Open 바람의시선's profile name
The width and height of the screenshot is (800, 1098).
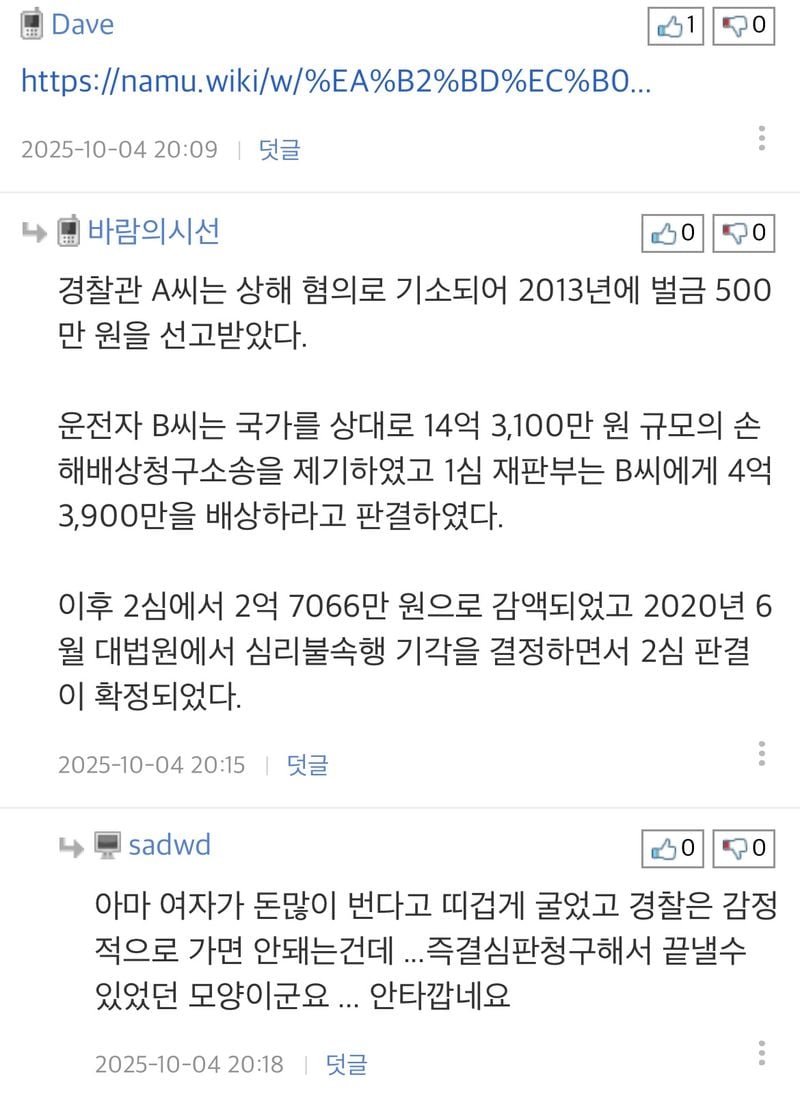[x=153, y=232]
